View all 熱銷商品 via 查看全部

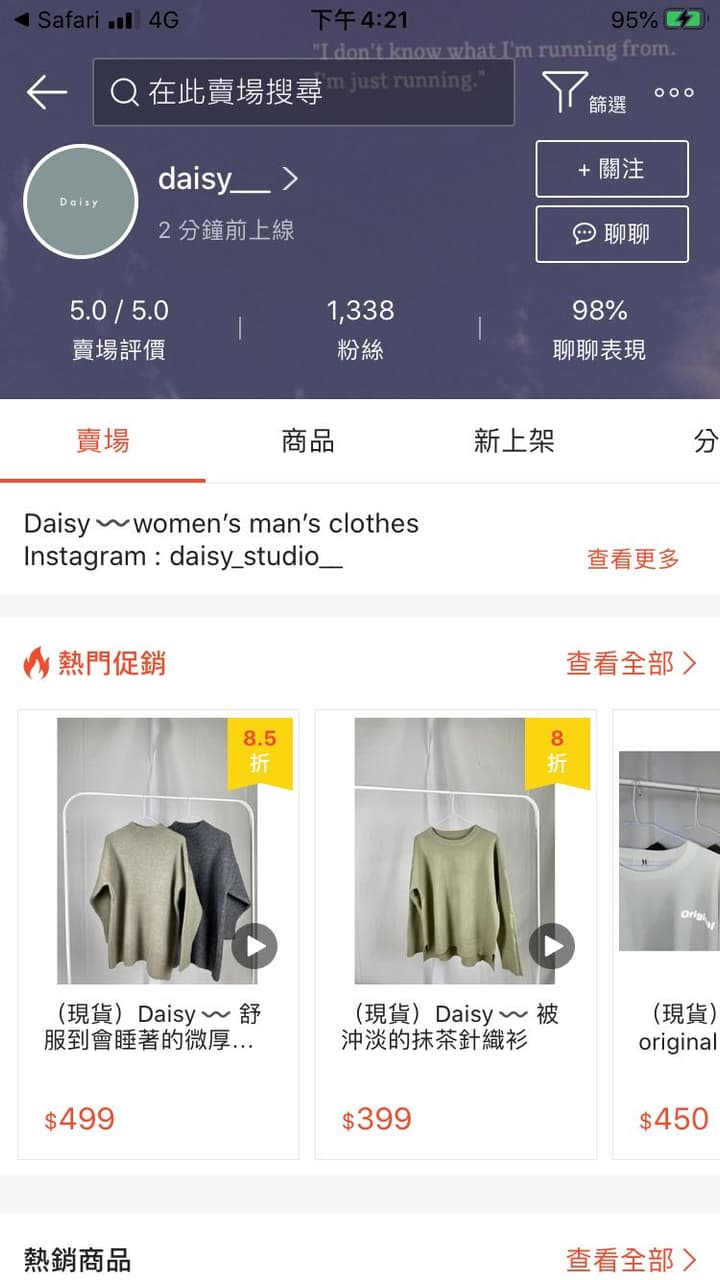[x=631, y=1258]
